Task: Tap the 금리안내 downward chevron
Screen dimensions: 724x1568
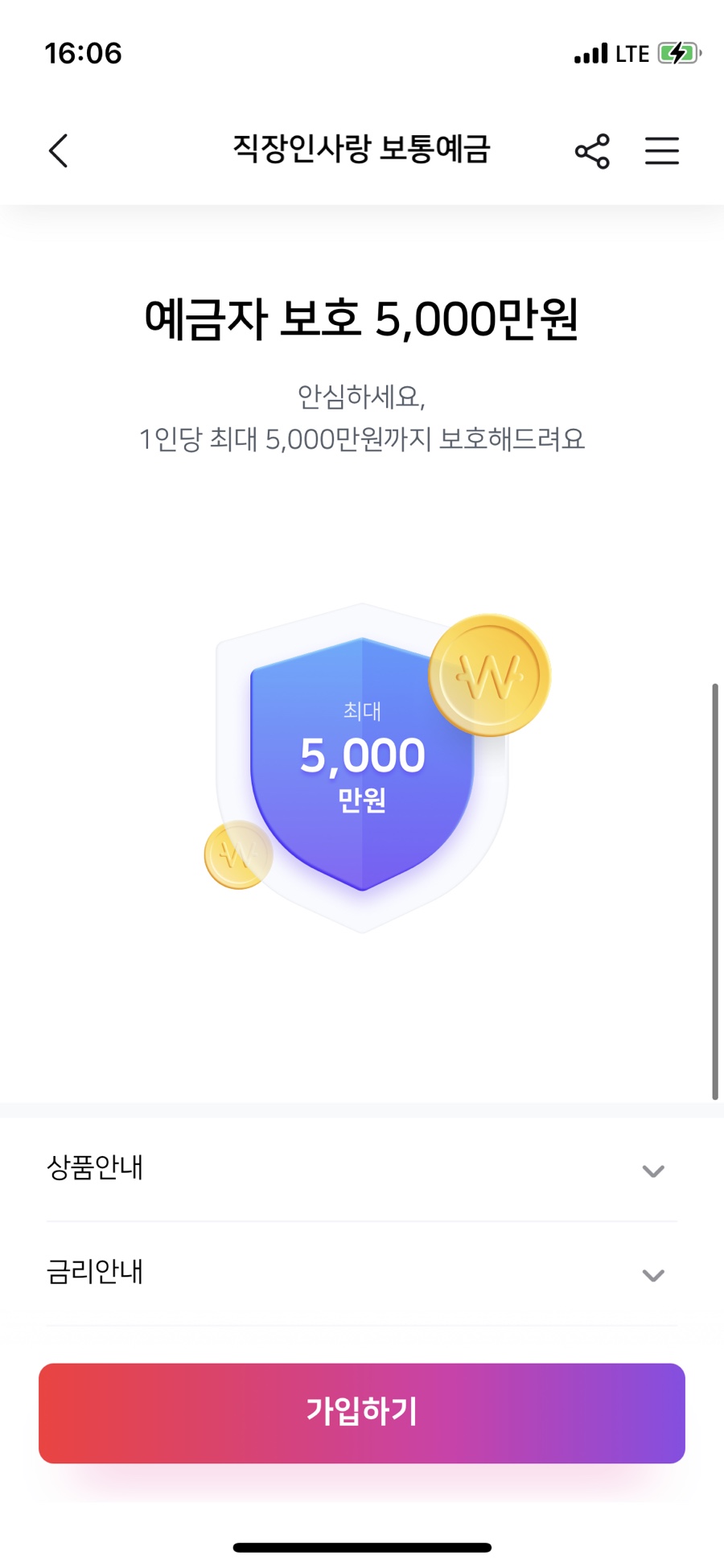Action: coord(653,1275)
